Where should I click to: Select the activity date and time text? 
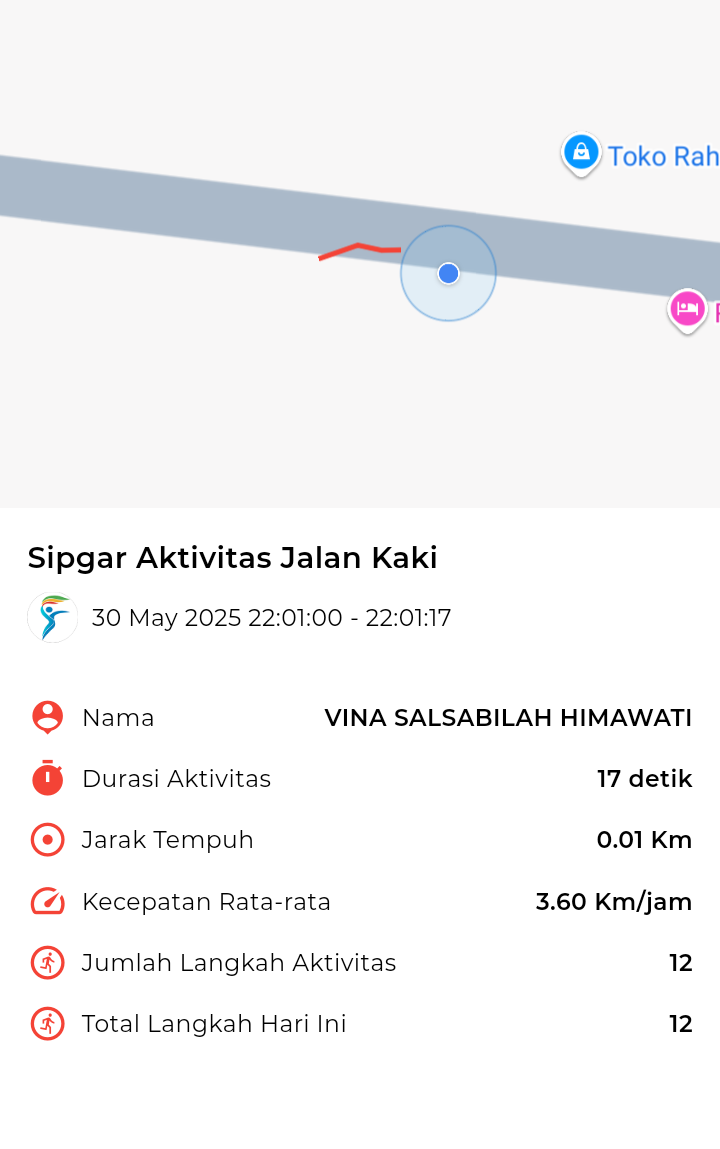(271, 618)
